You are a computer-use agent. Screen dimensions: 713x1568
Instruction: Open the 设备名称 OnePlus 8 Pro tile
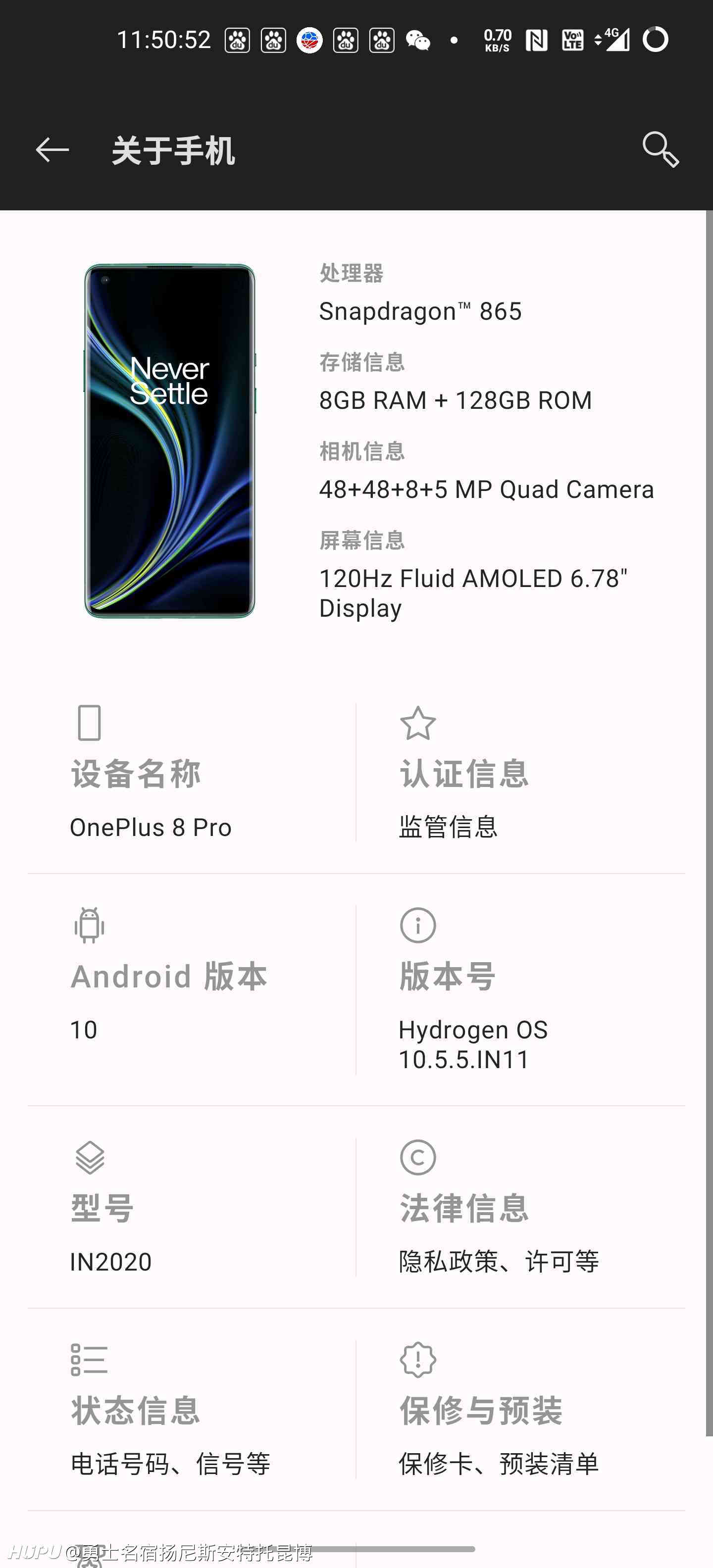click(192, 773)
